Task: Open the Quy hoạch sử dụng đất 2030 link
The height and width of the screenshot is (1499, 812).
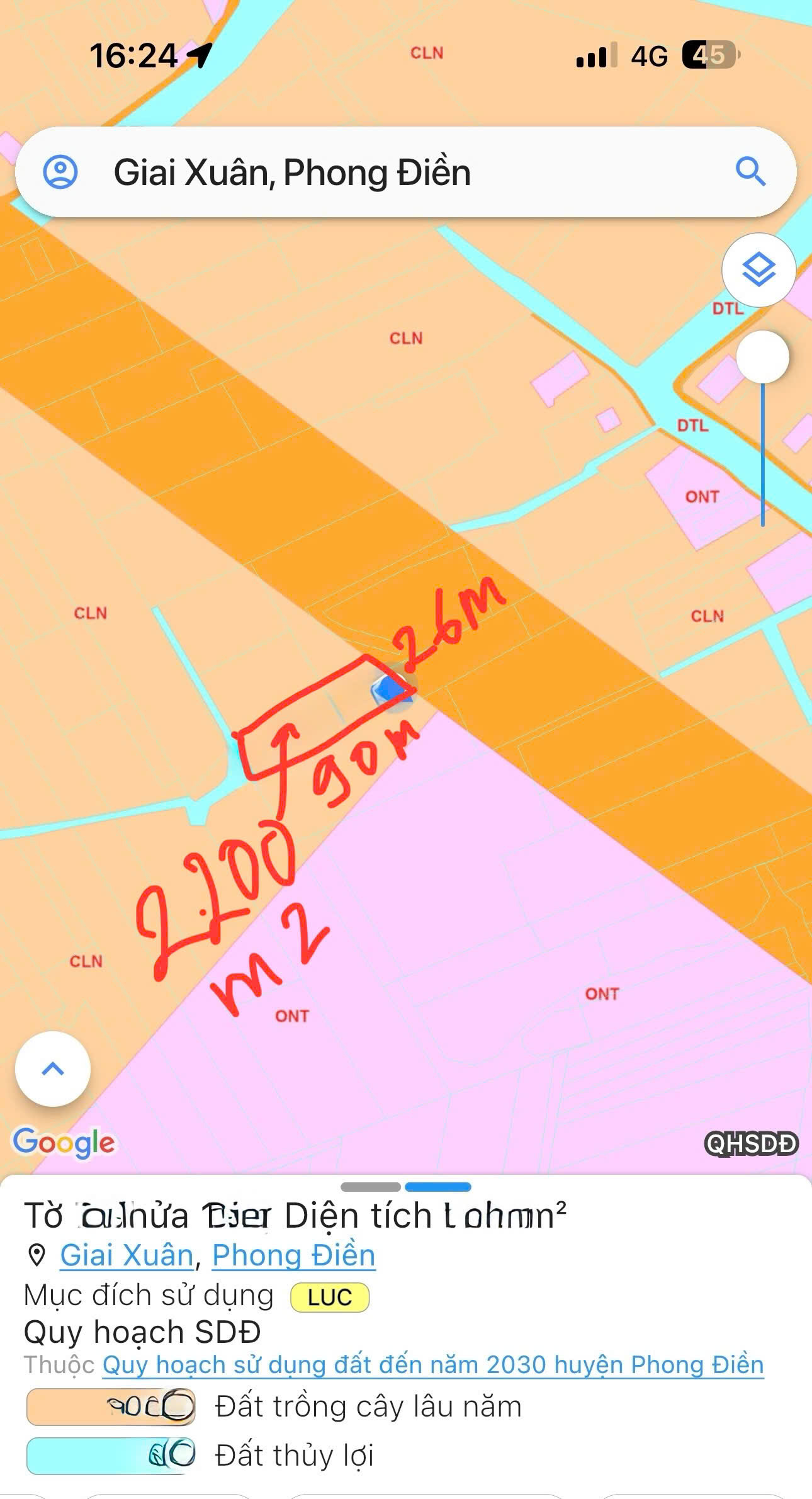Action: point(433,1364)
